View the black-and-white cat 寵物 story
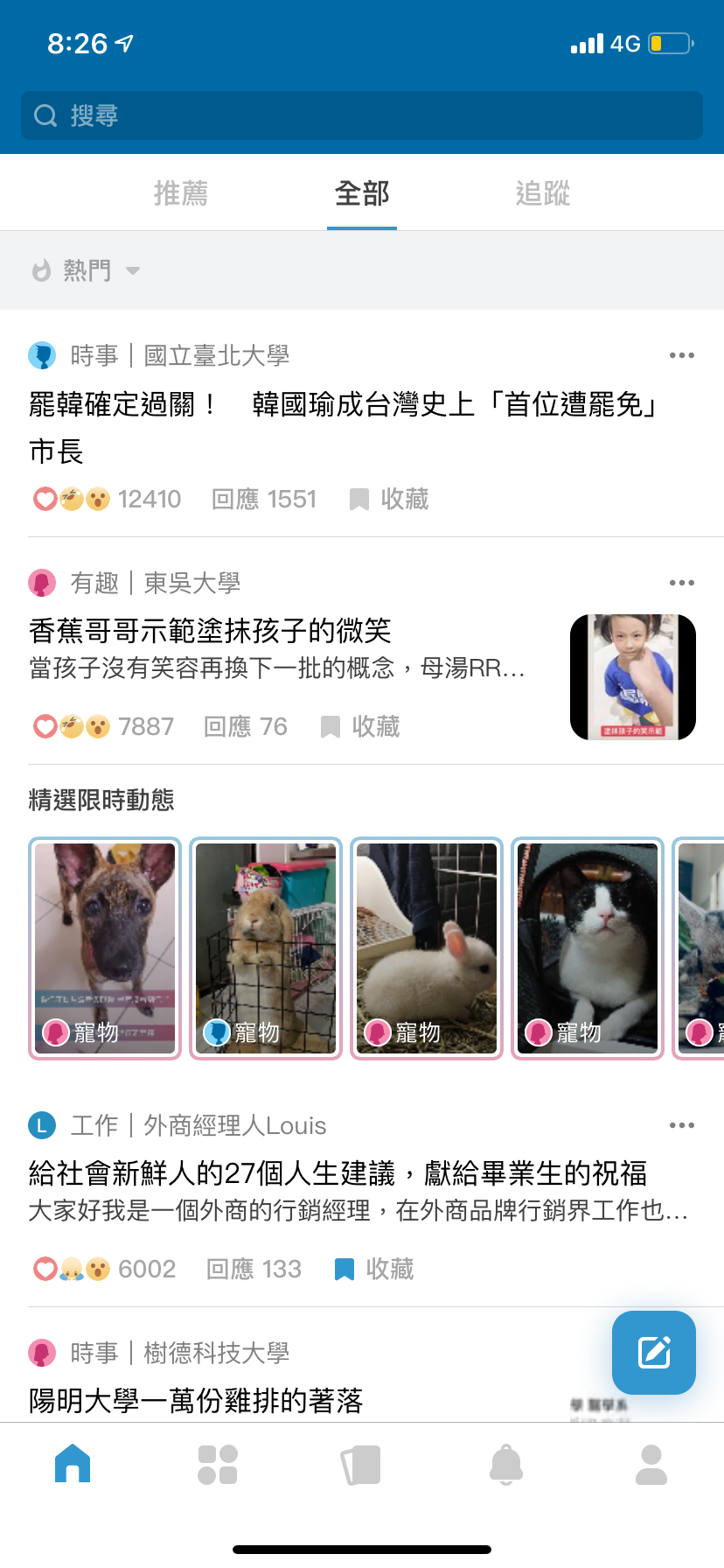 tap(588, 948)
